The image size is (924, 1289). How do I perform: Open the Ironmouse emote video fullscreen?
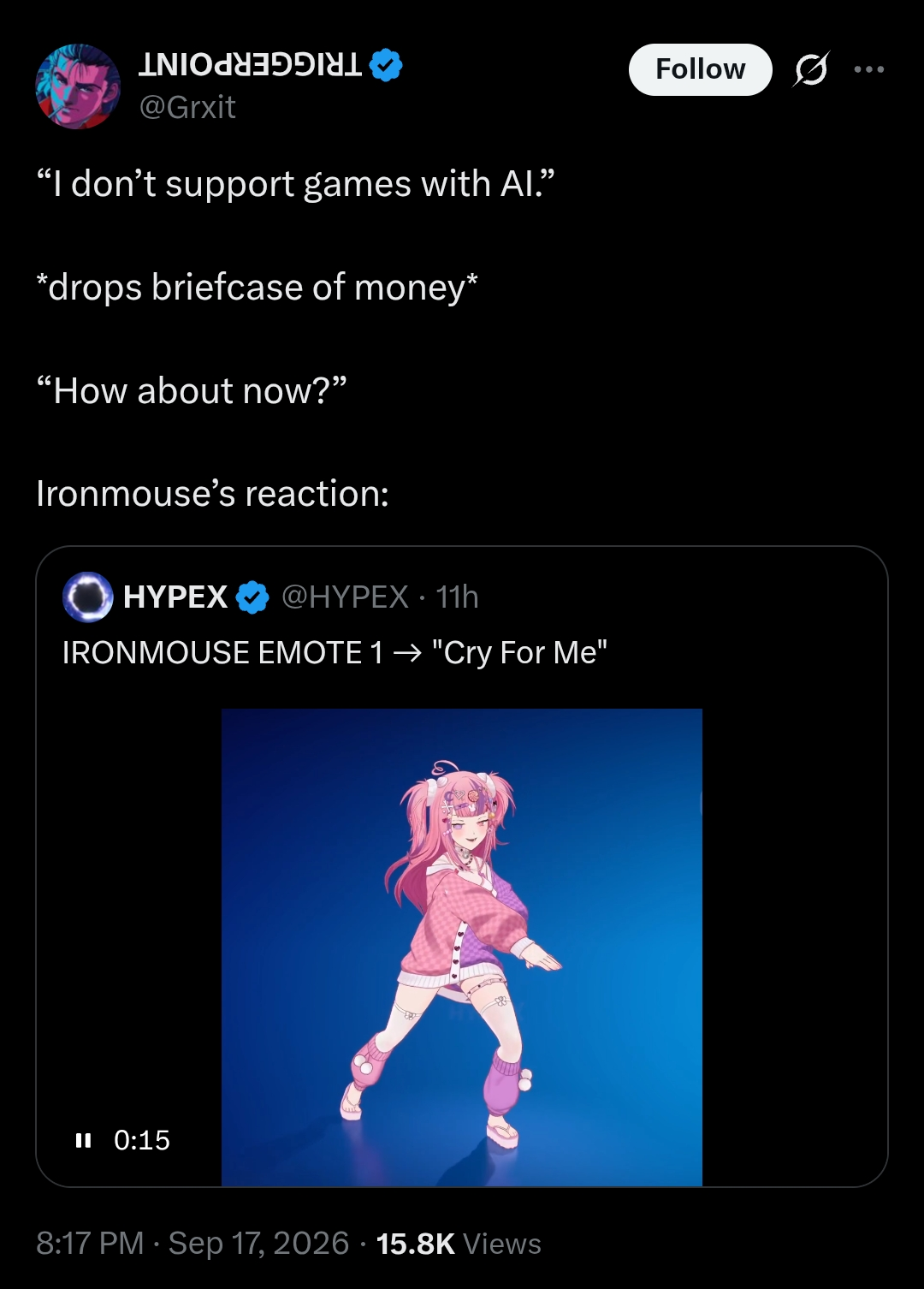point(462,947)
